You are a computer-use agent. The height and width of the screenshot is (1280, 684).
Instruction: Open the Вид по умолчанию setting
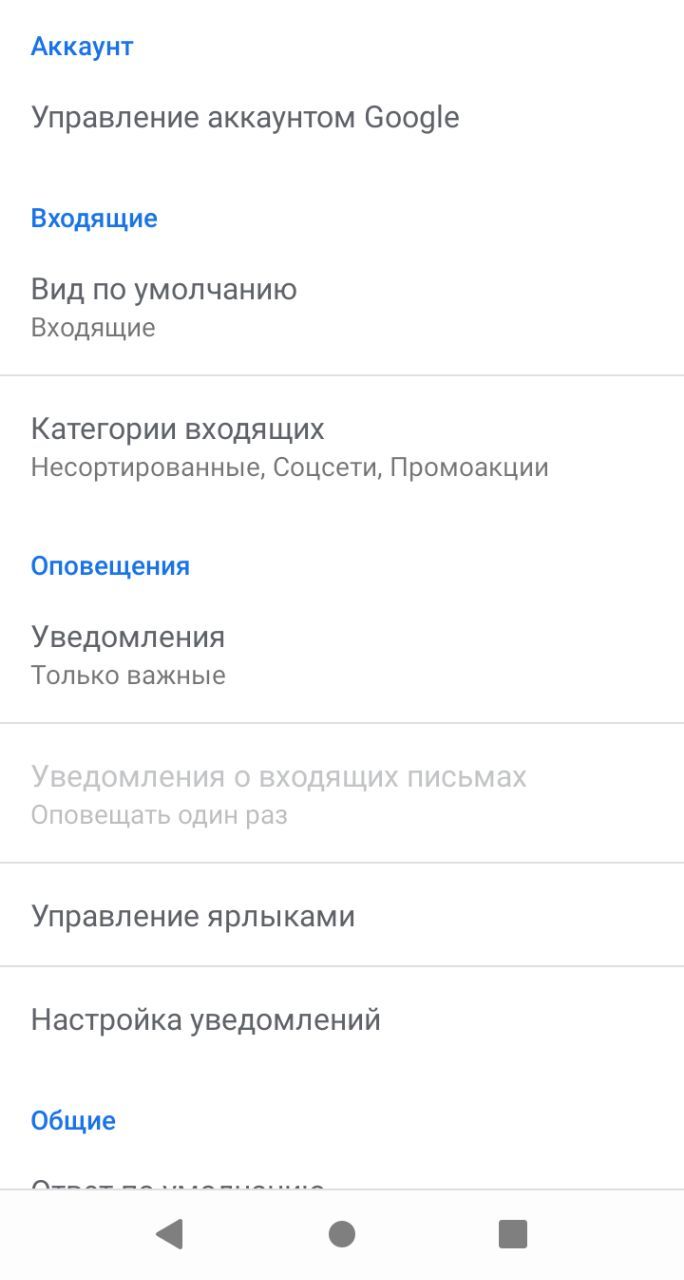coord(164,306)
